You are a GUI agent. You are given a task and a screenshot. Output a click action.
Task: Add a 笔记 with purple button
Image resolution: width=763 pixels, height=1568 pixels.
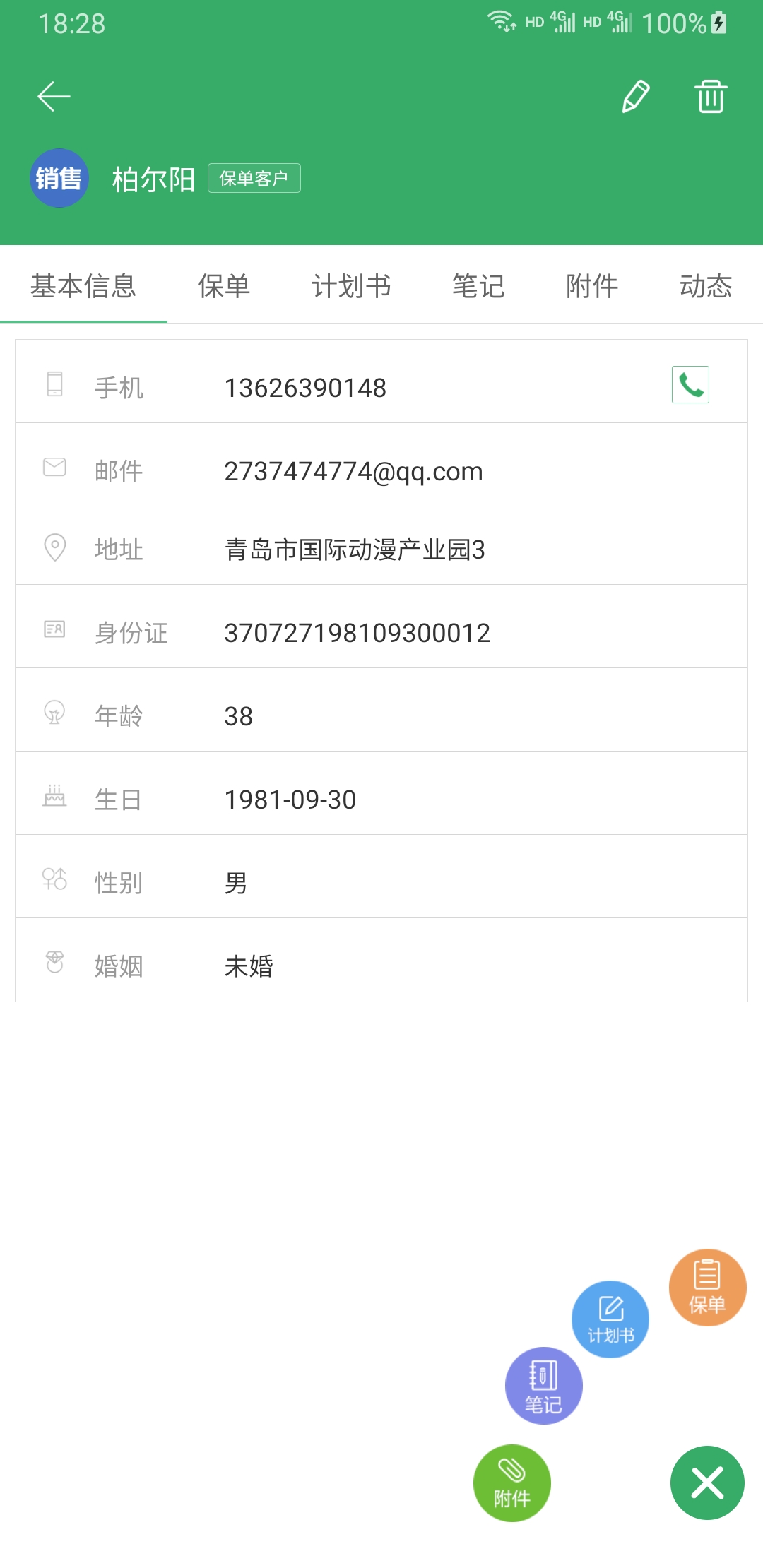coord(543,1385)
